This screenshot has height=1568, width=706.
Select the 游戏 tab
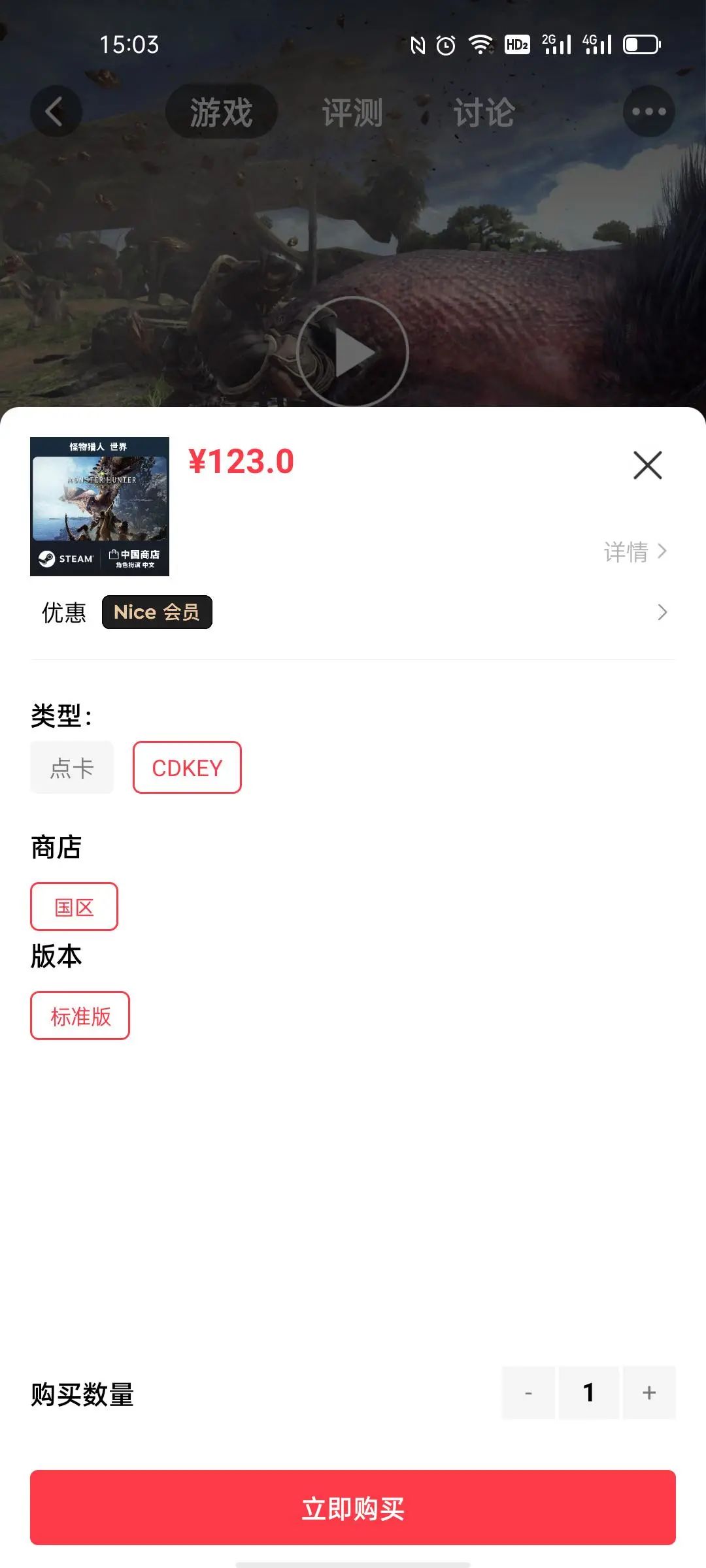[221, 112]
